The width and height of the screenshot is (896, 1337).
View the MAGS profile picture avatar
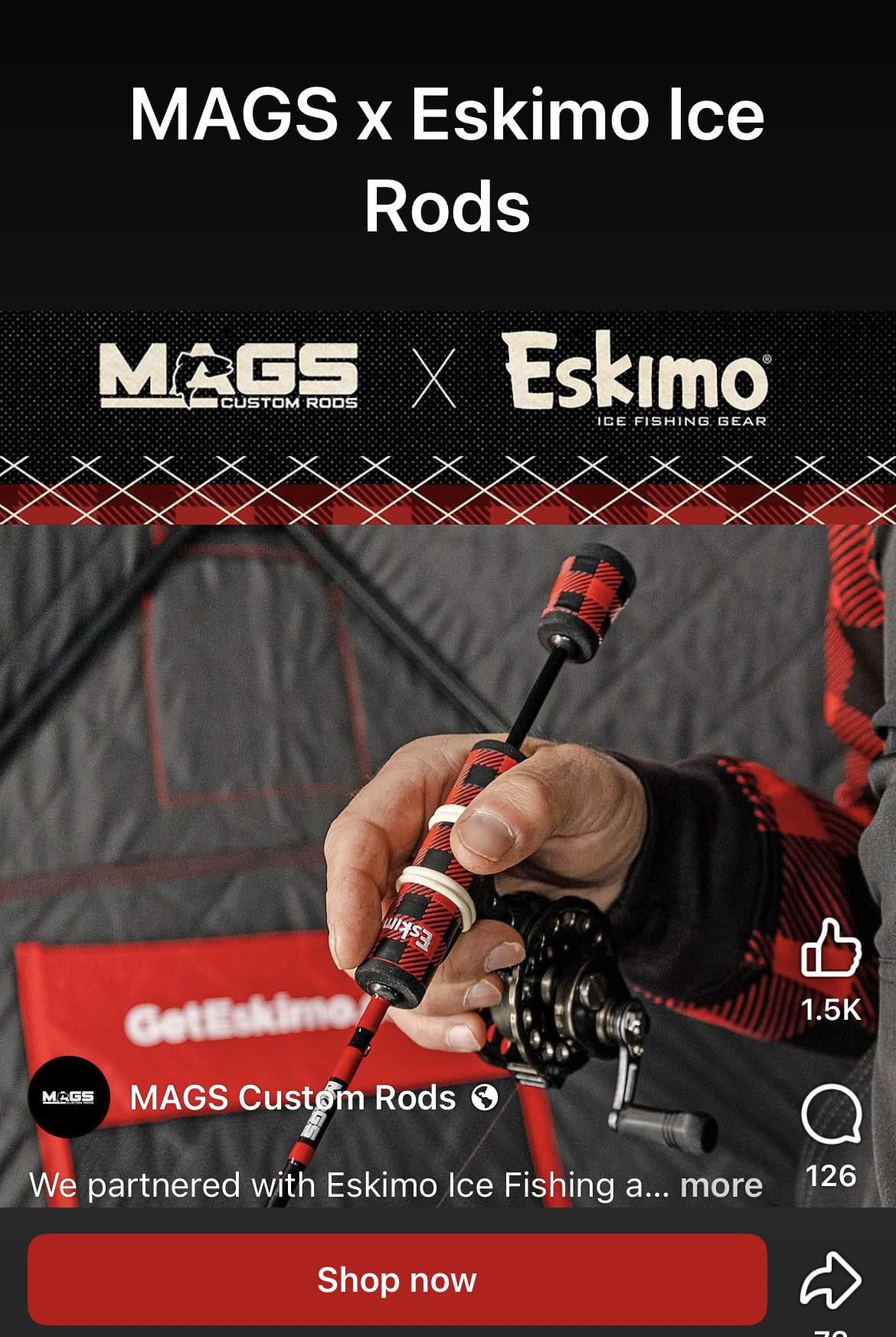click(69, 1097)
